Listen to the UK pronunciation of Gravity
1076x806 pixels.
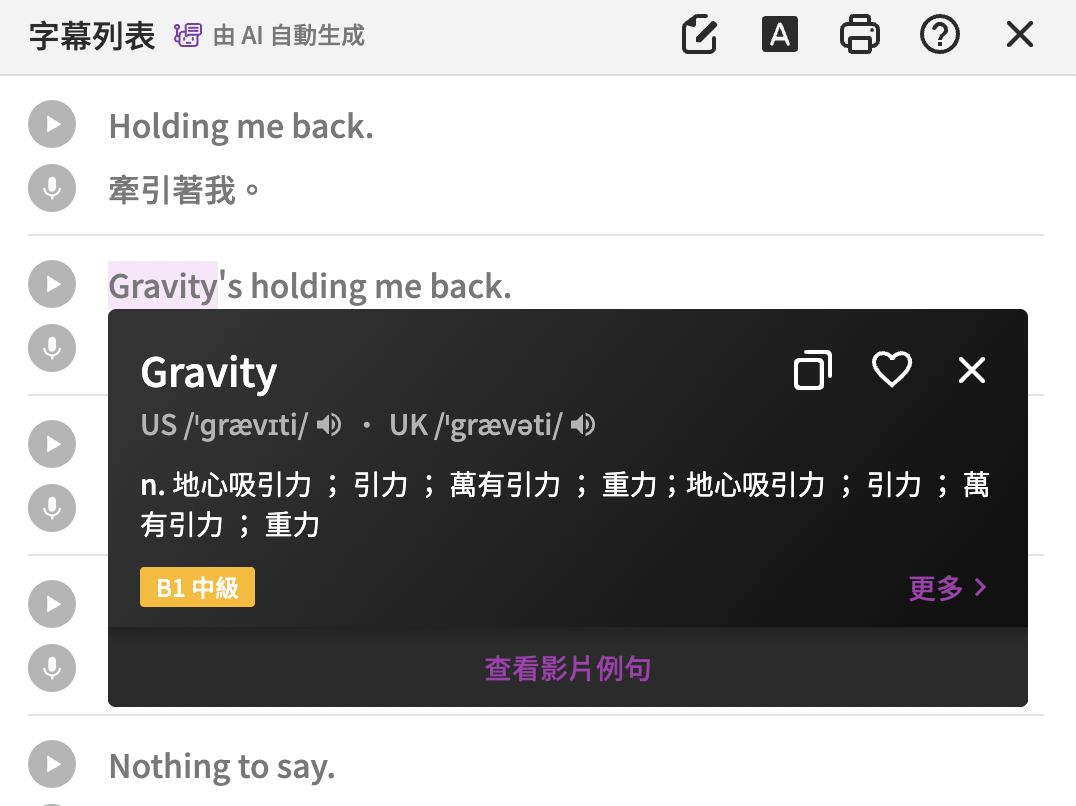(x=583, y=426)
